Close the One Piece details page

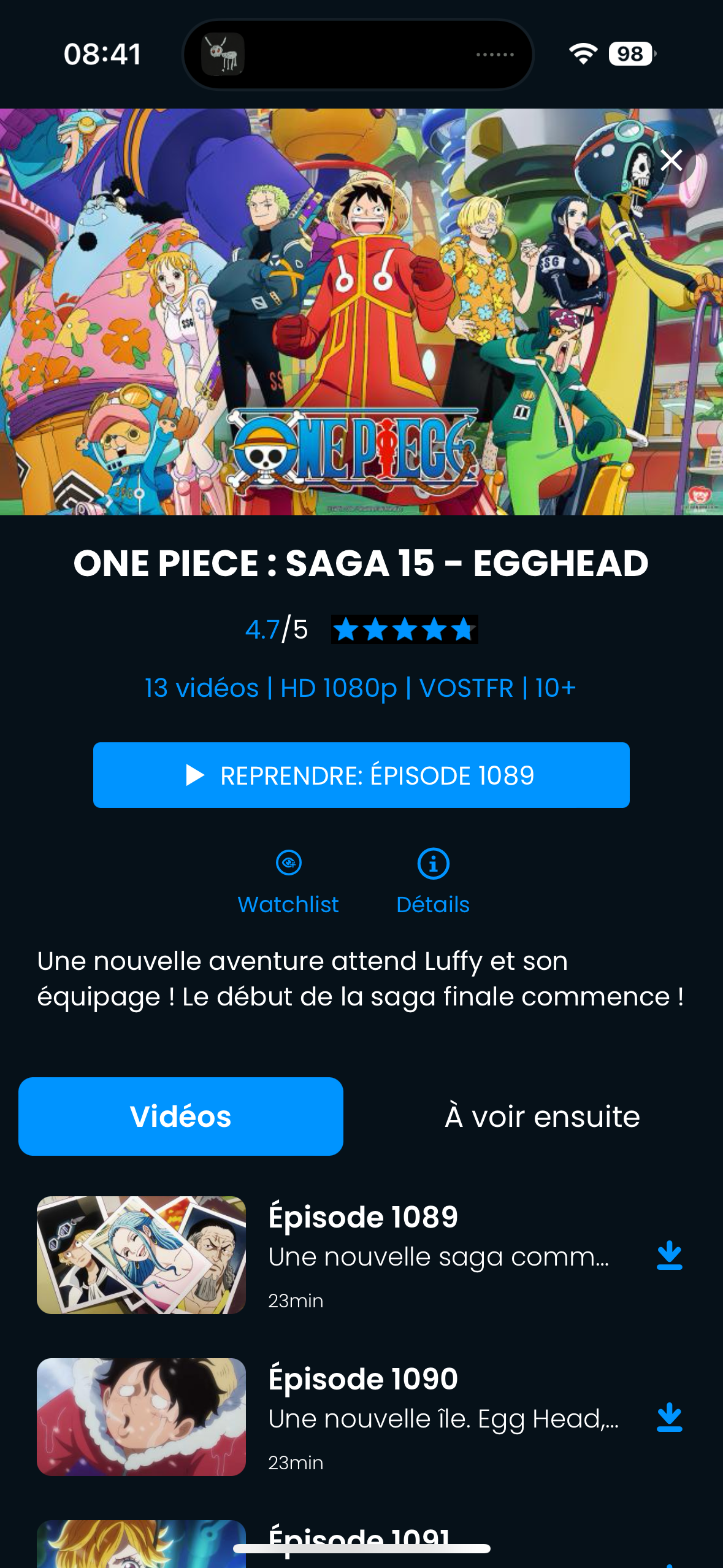click(x=671, y=160)
